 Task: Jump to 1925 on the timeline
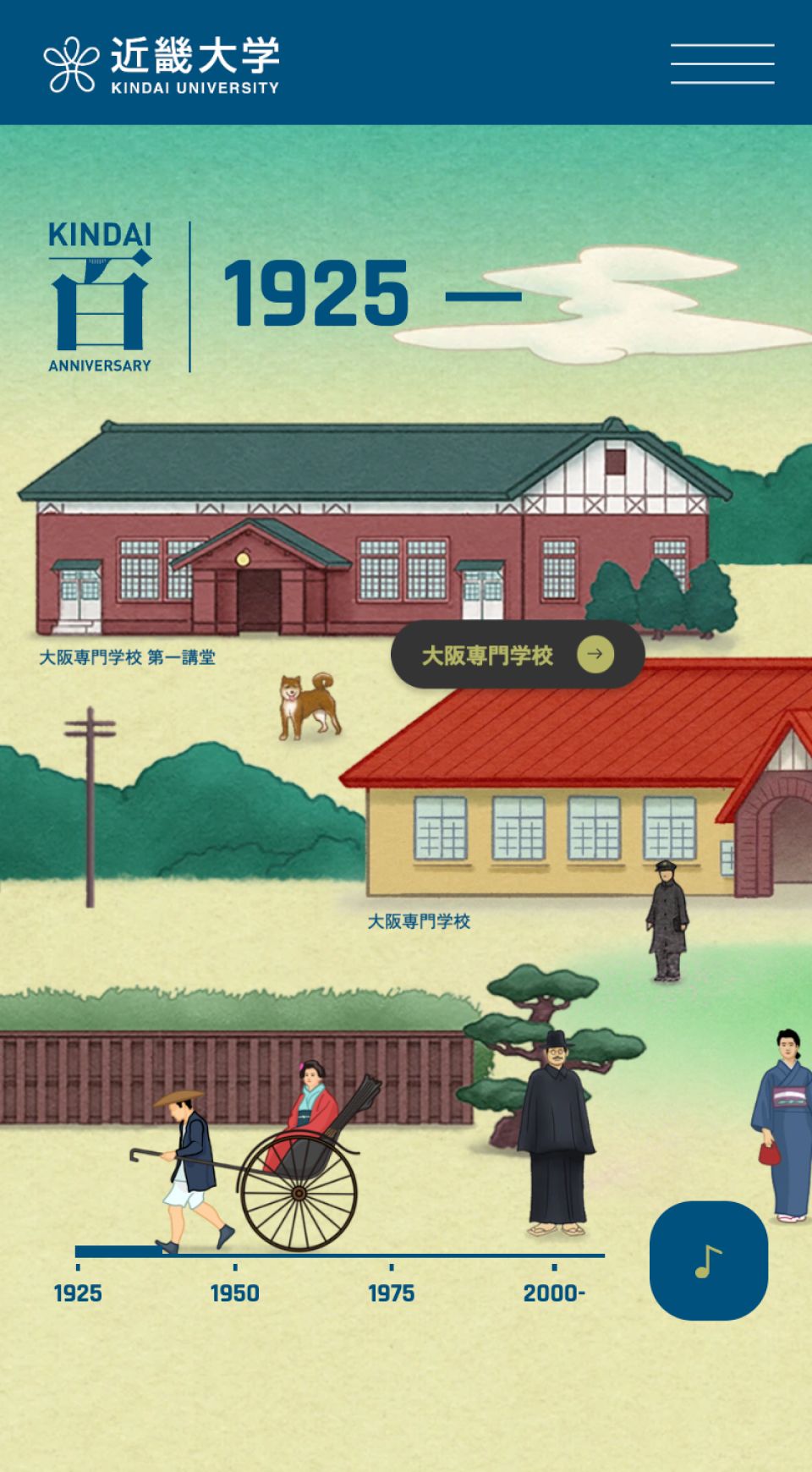78,1292
